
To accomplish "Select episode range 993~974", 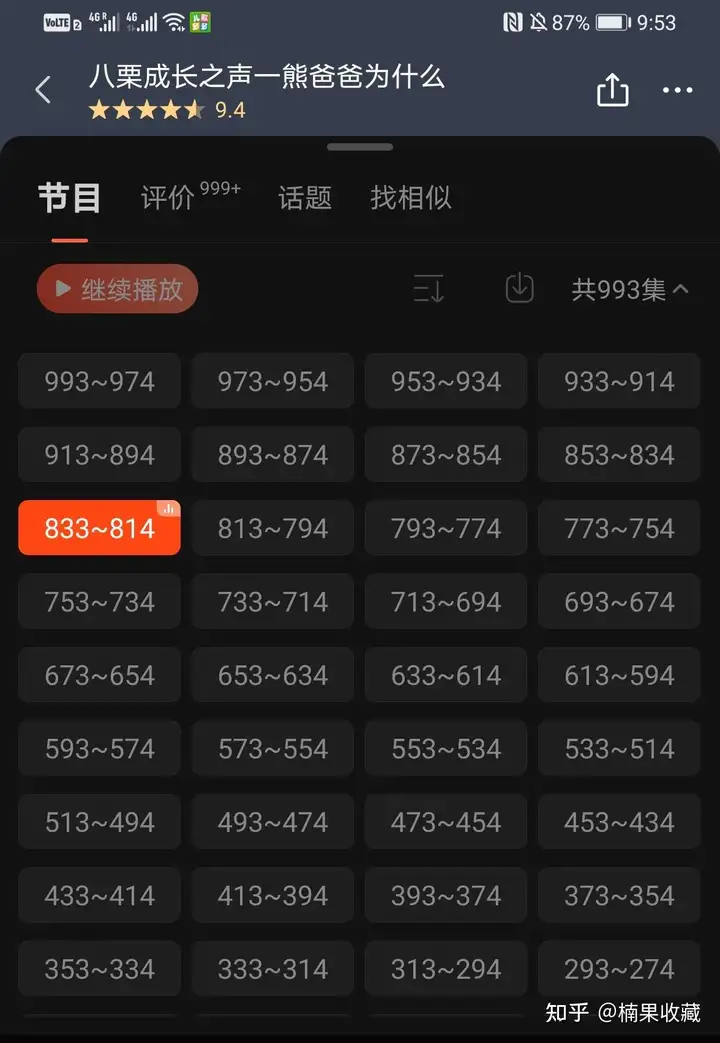I will coord(99,381).
